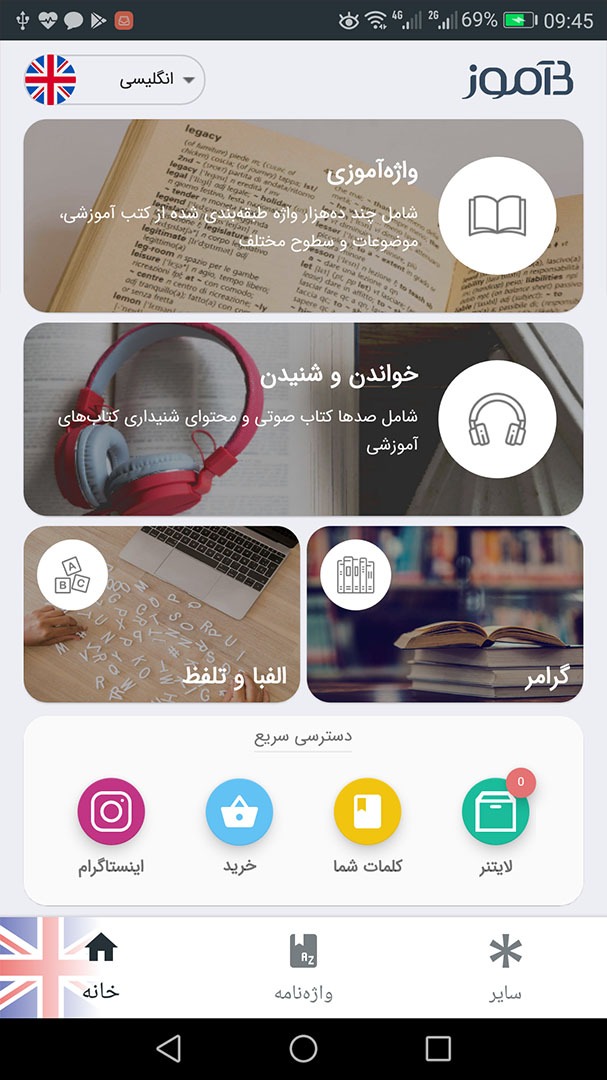The height and width of the screenshot is (1080, 607).
Task: Open the گرامر grammar tile
Action: (445, 614)
